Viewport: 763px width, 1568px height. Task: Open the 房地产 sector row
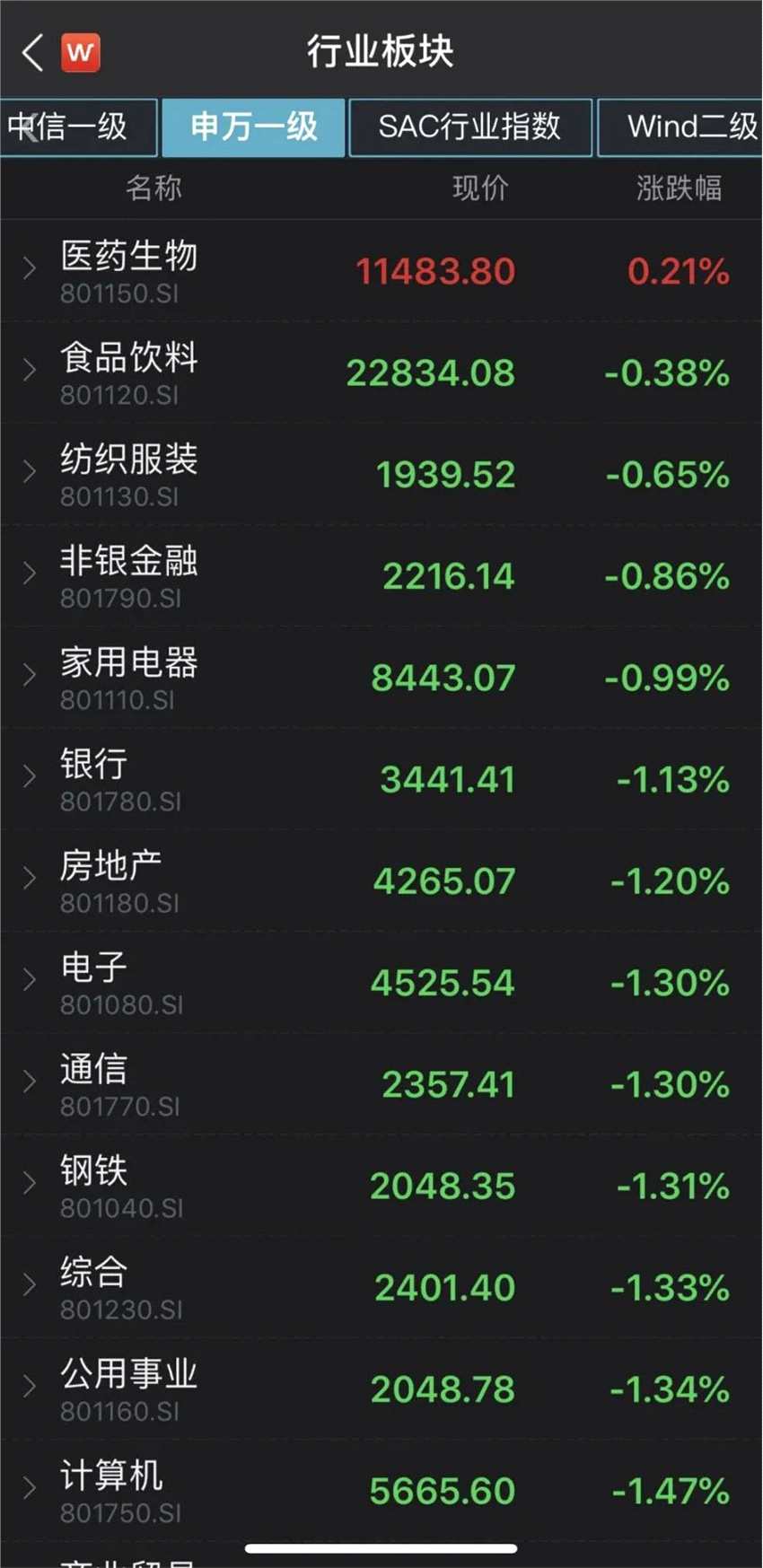pos(381,880)
